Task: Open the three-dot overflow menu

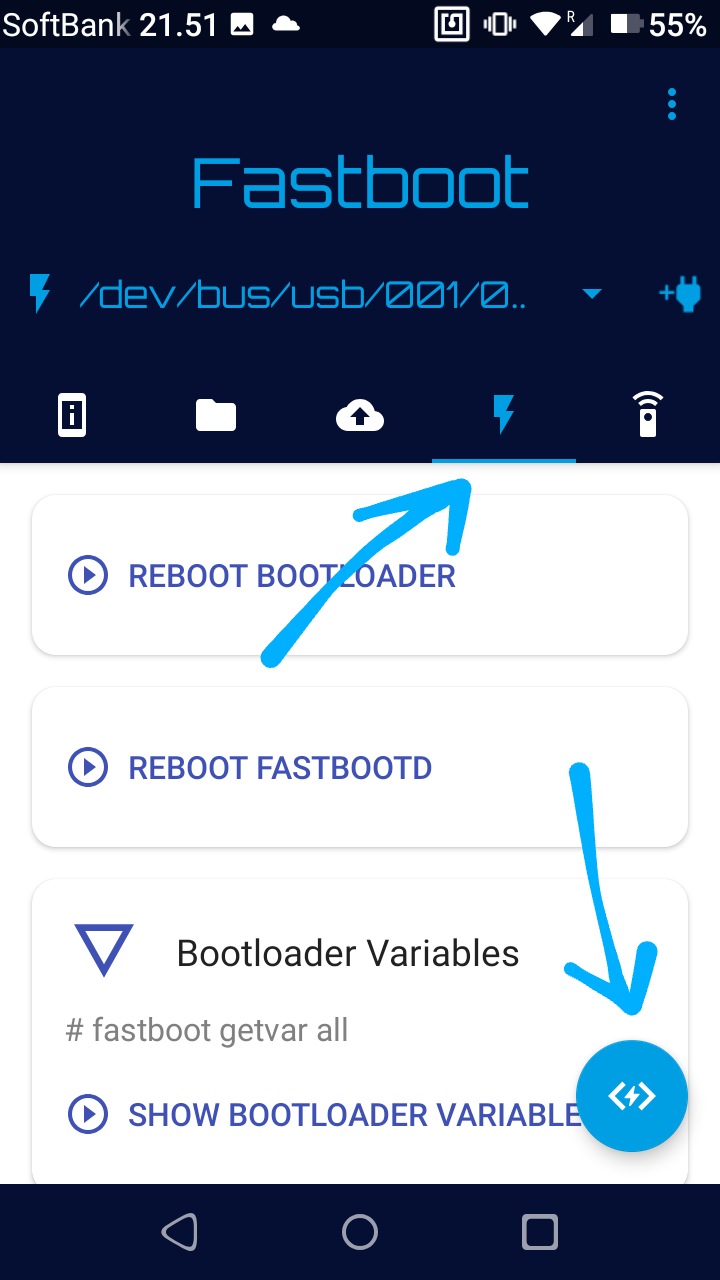Action: click(672, 104)
